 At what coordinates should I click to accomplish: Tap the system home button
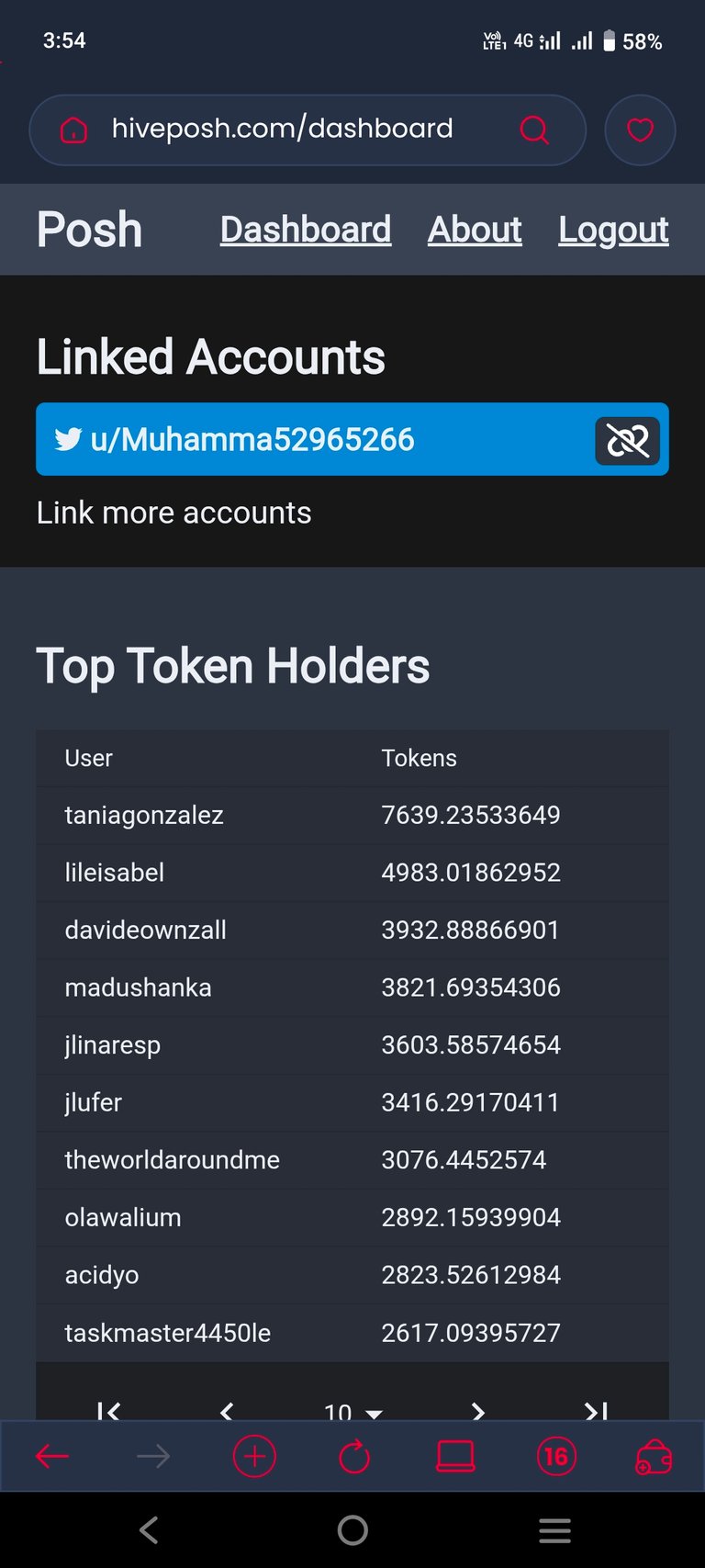[x=352, y=1530]
